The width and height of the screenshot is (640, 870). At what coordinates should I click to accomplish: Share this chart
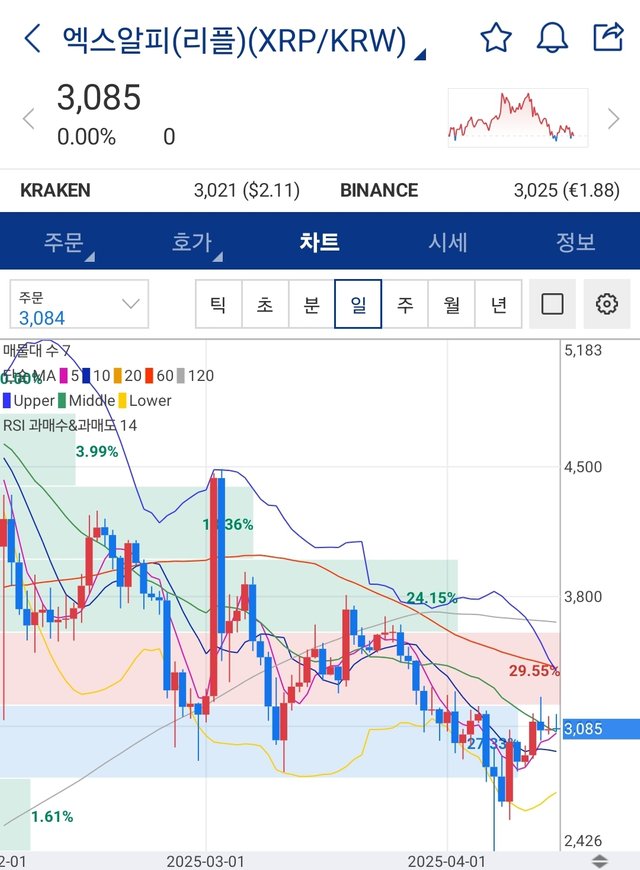point(607,38)
